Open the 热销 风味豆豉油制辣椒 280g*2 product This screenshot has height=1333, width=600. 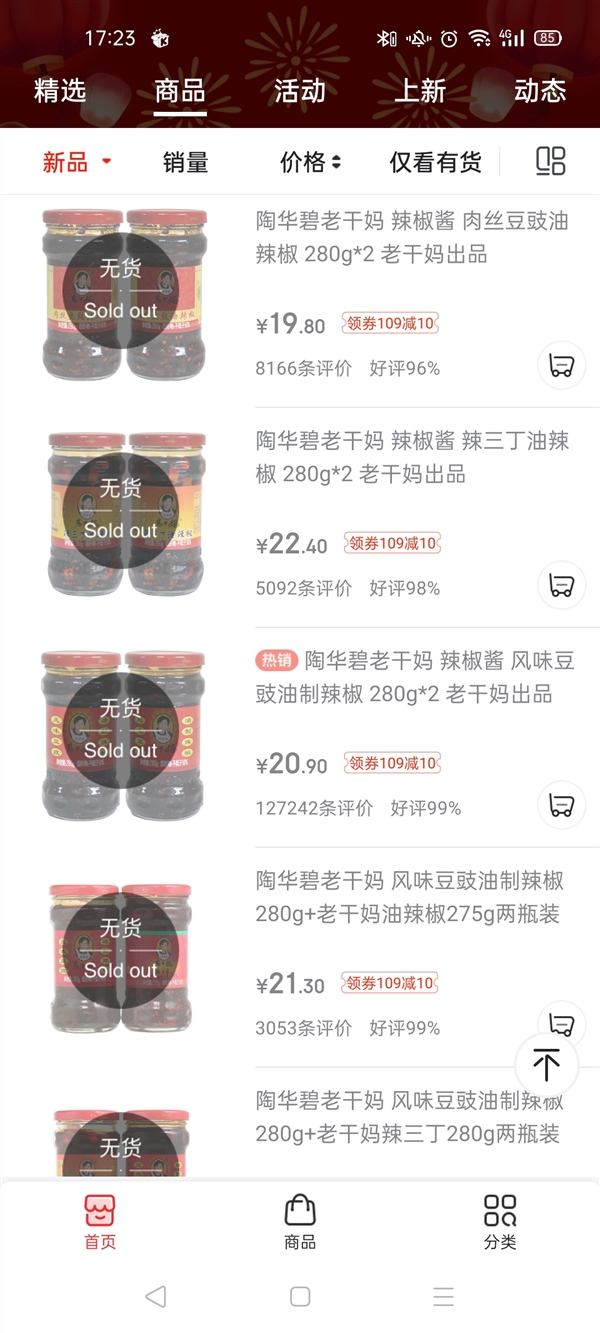click(x=414, y=677)
